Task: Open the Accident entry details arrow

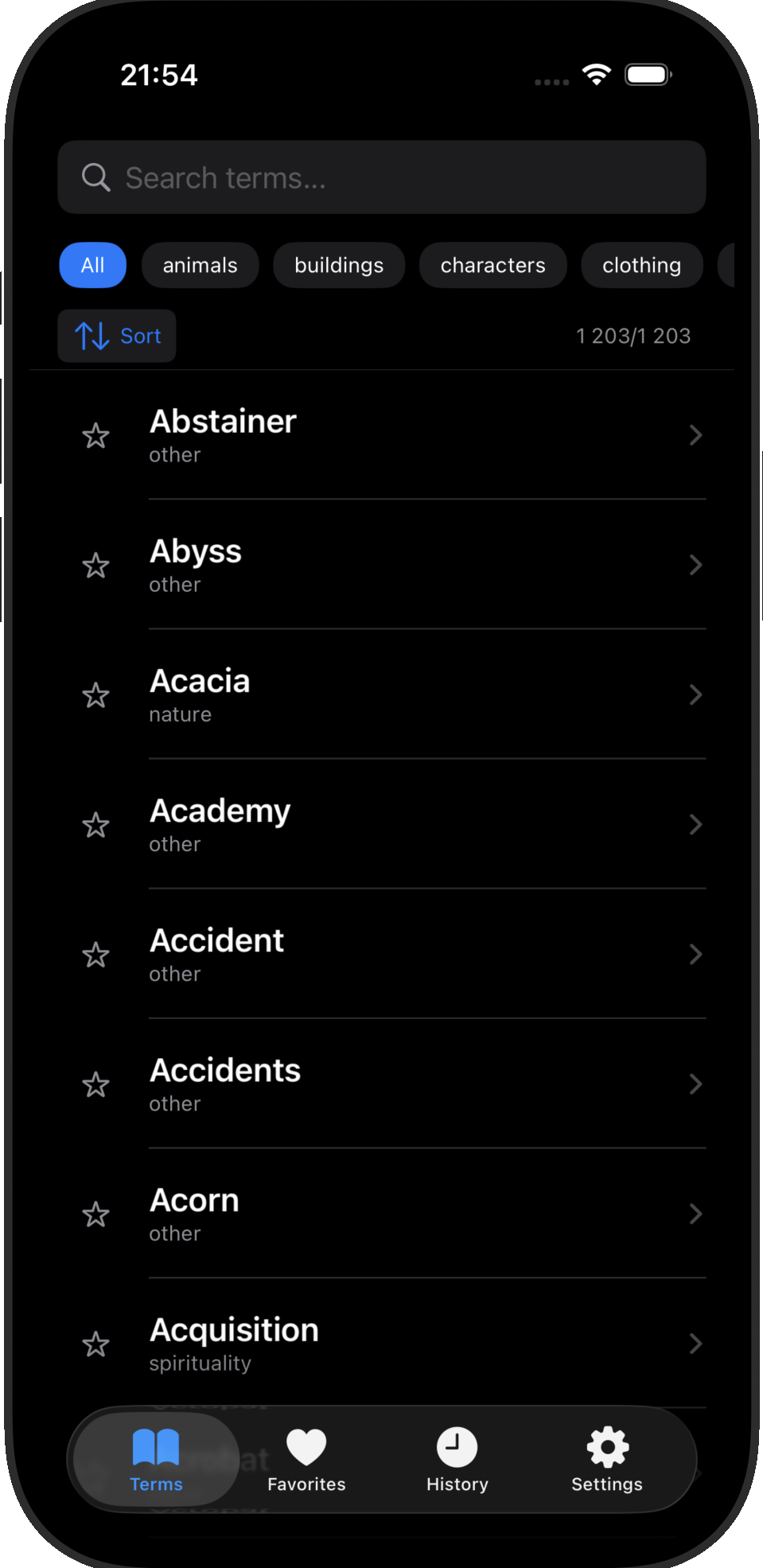Action: click(x=695, y=954)
